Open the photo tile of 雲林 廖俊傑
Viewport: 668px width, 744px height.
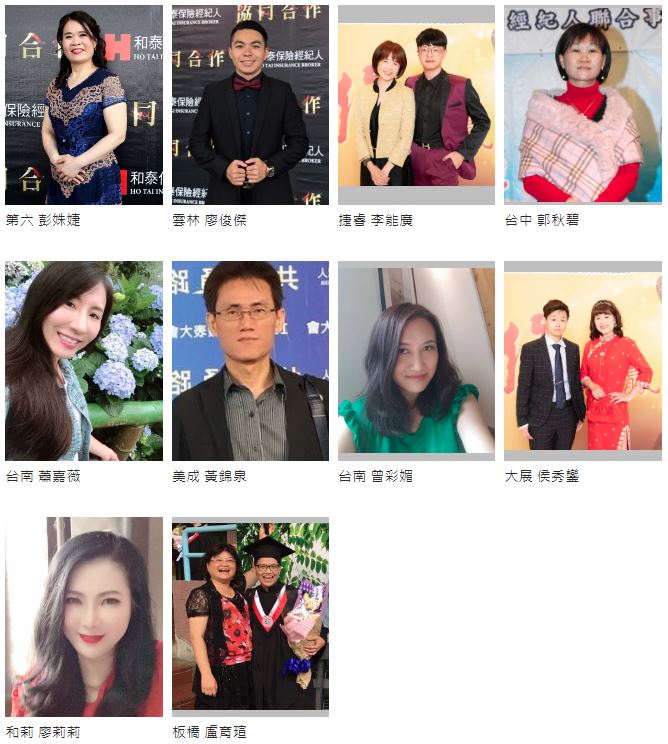pyautogui.click(x=250, y=105)
